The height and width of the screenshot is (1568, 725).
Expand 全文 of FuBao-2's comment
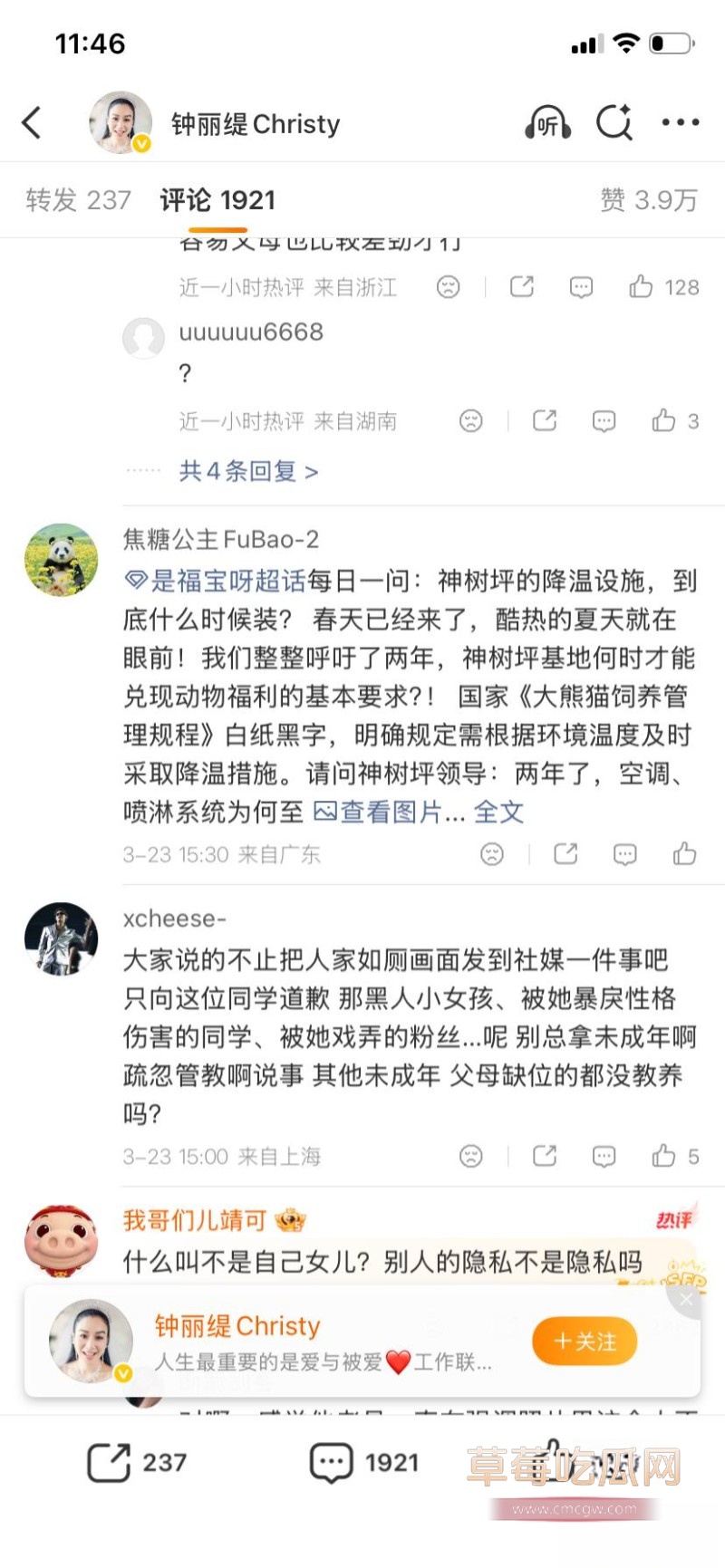[498, 812]
